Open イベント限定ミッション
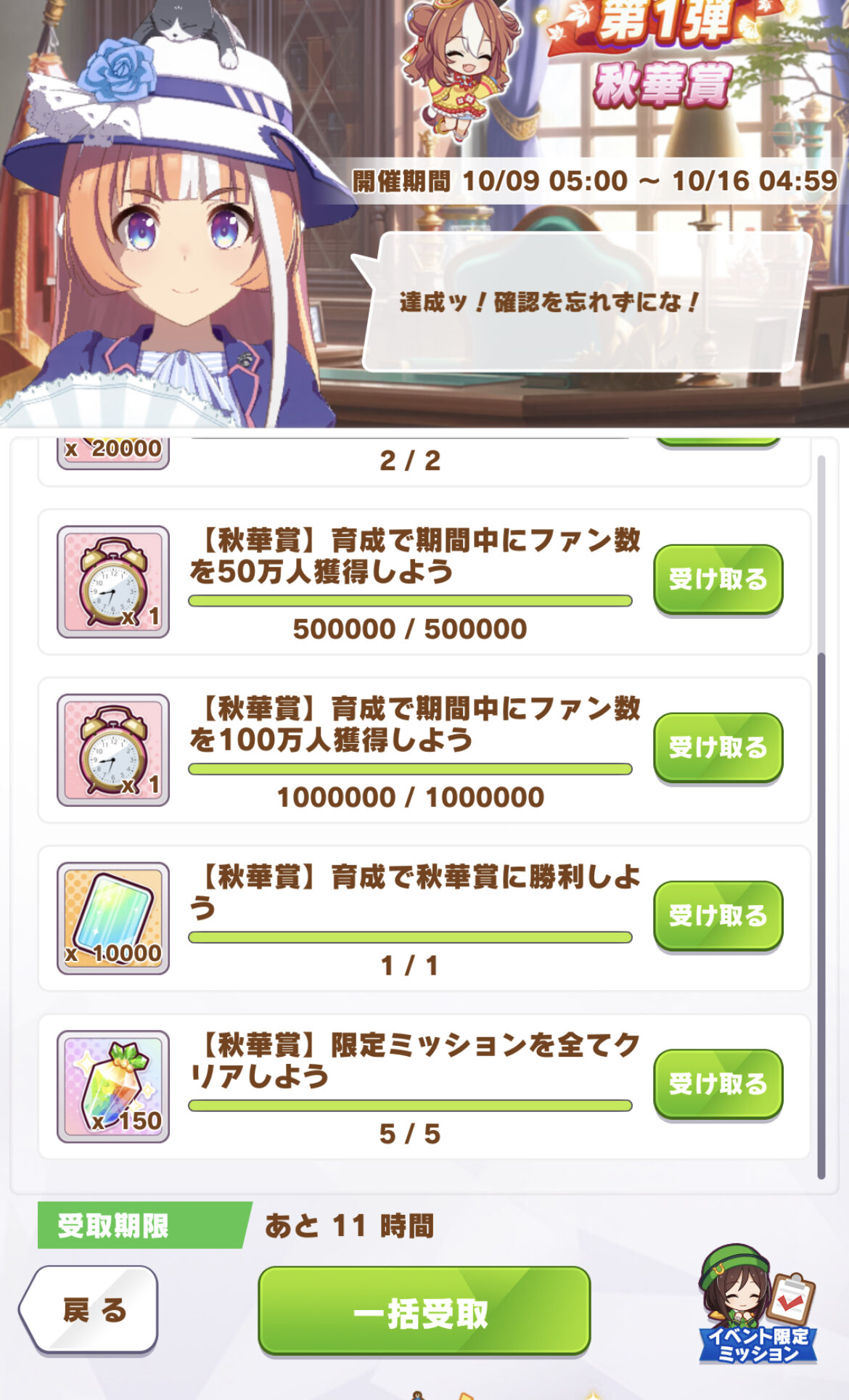This screenshot has height=1400, width=849. click(758, 1305)
